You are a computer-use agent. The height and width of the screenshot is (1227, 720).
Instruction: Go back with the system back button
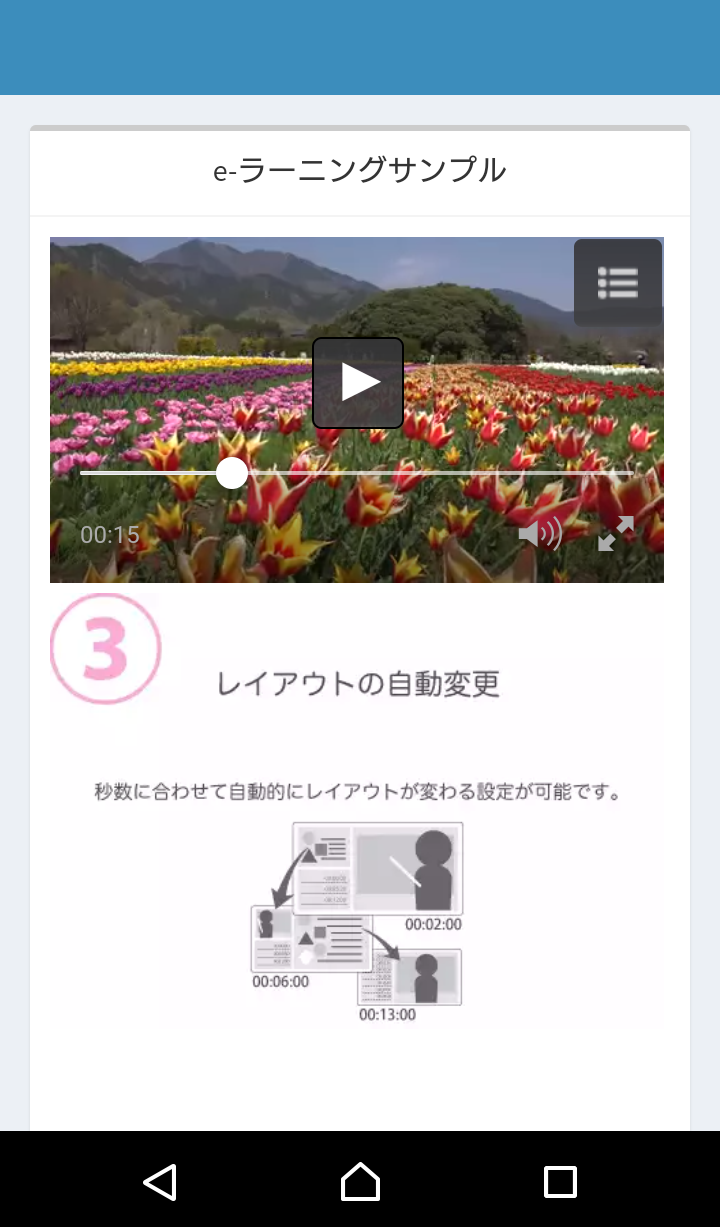tap(160, 1181)
